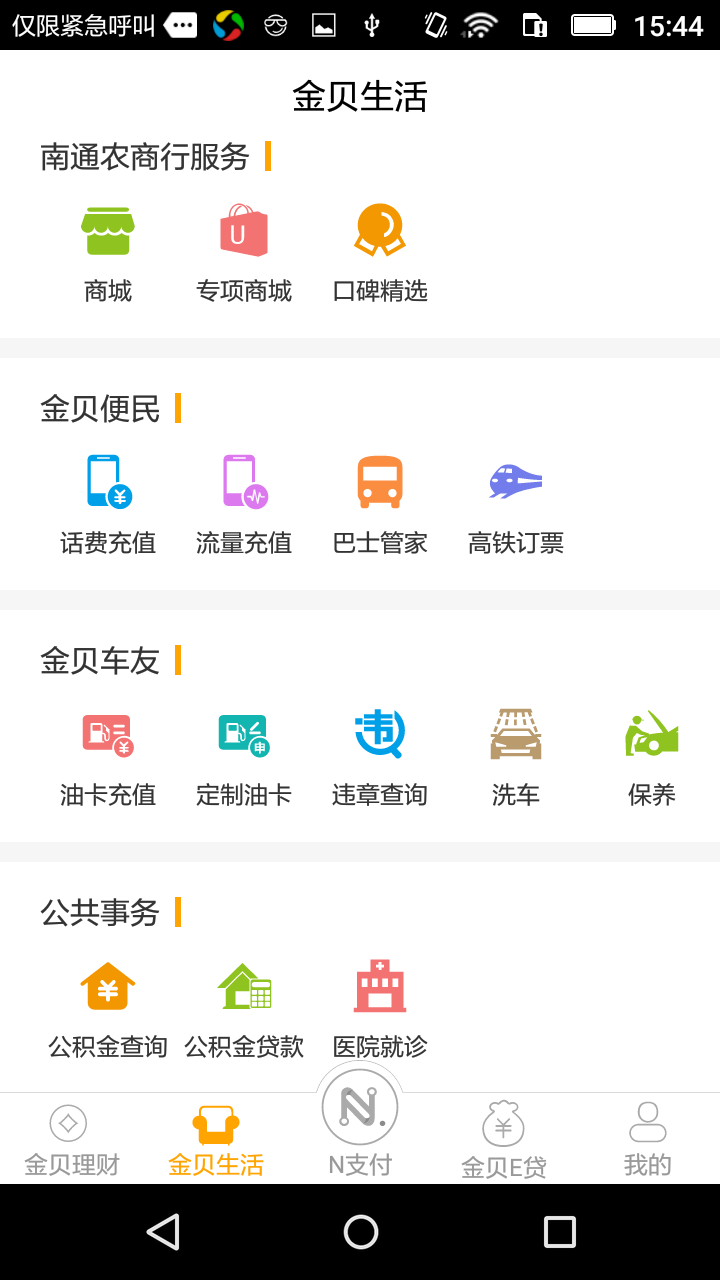Open 保养 maintenance
Viewport: 720px width, 1280px height.
click(652, 758)
